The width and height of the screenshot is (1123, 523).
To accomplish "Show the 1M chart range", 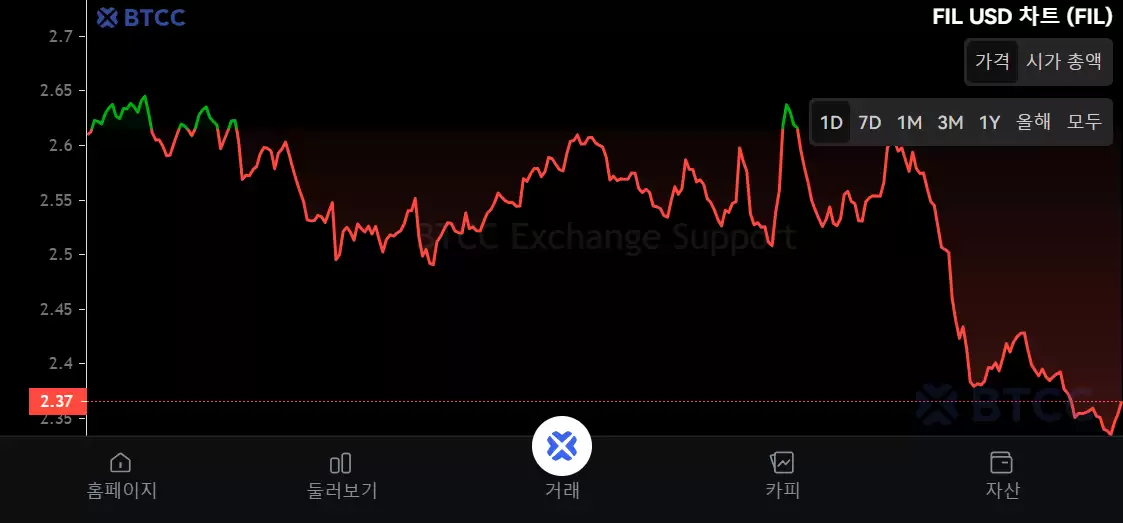I will 909,123.
